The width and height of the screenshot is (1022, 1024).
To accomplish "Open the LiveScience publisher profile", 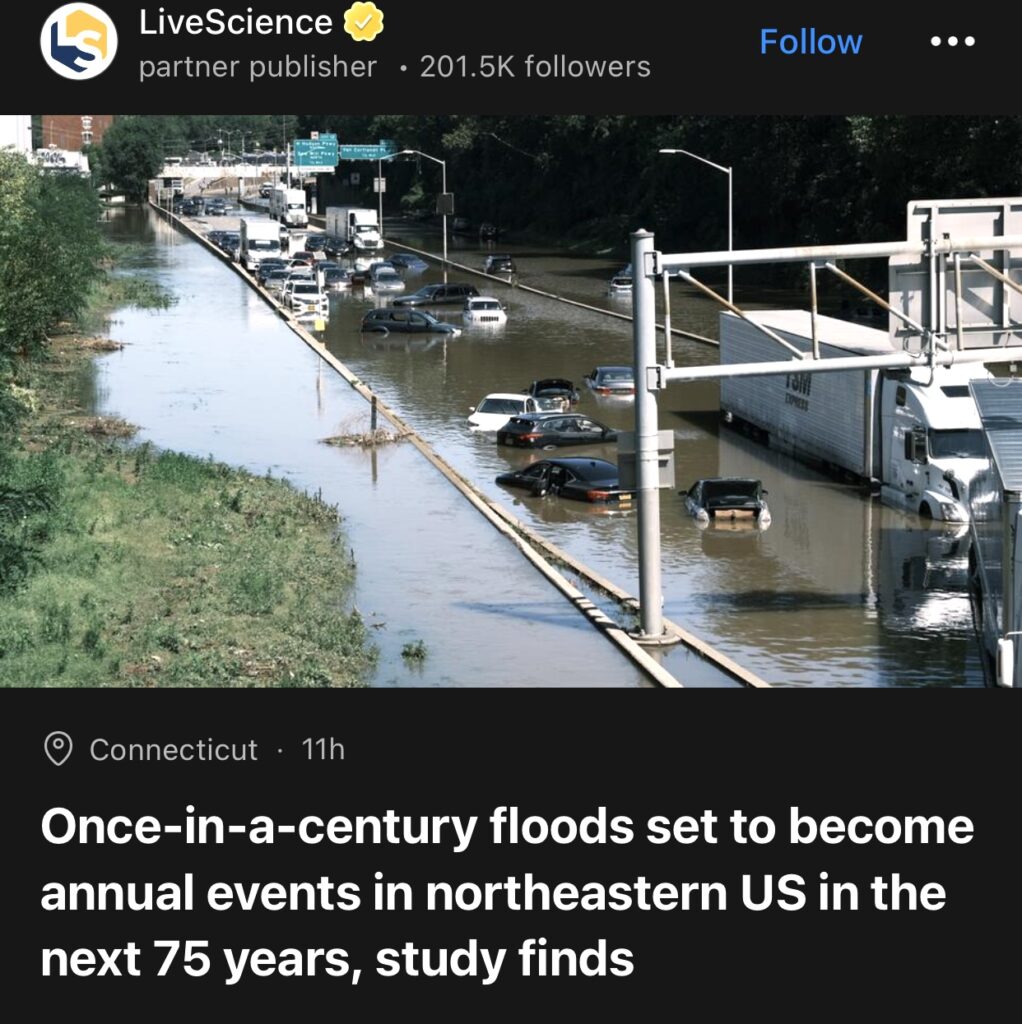I will 236,23.
